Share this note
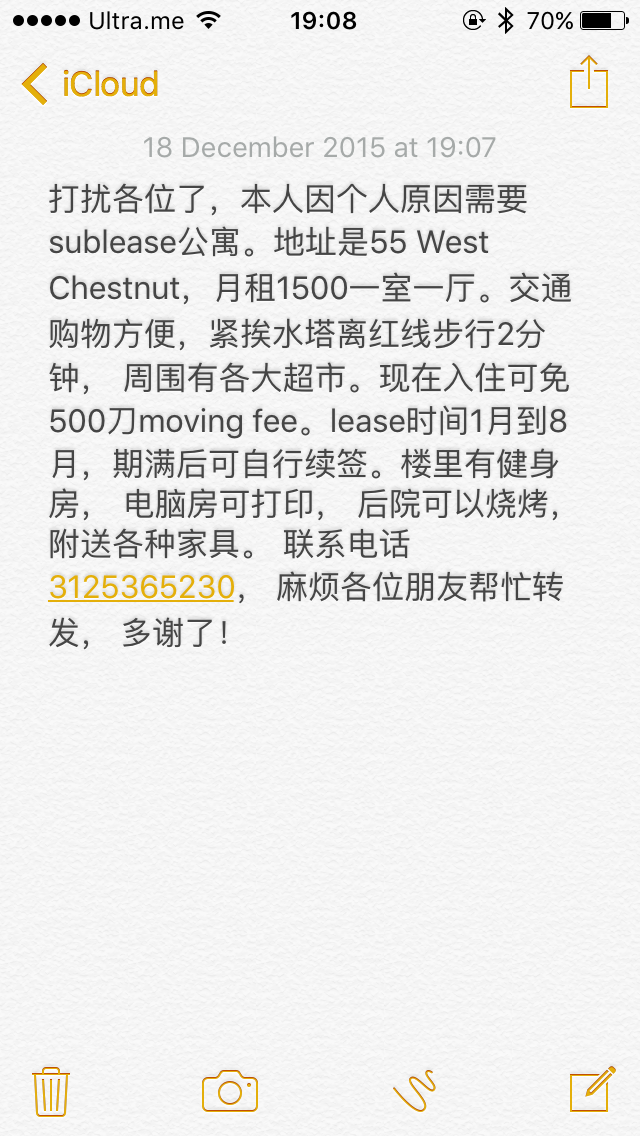 tap(589, 82)
